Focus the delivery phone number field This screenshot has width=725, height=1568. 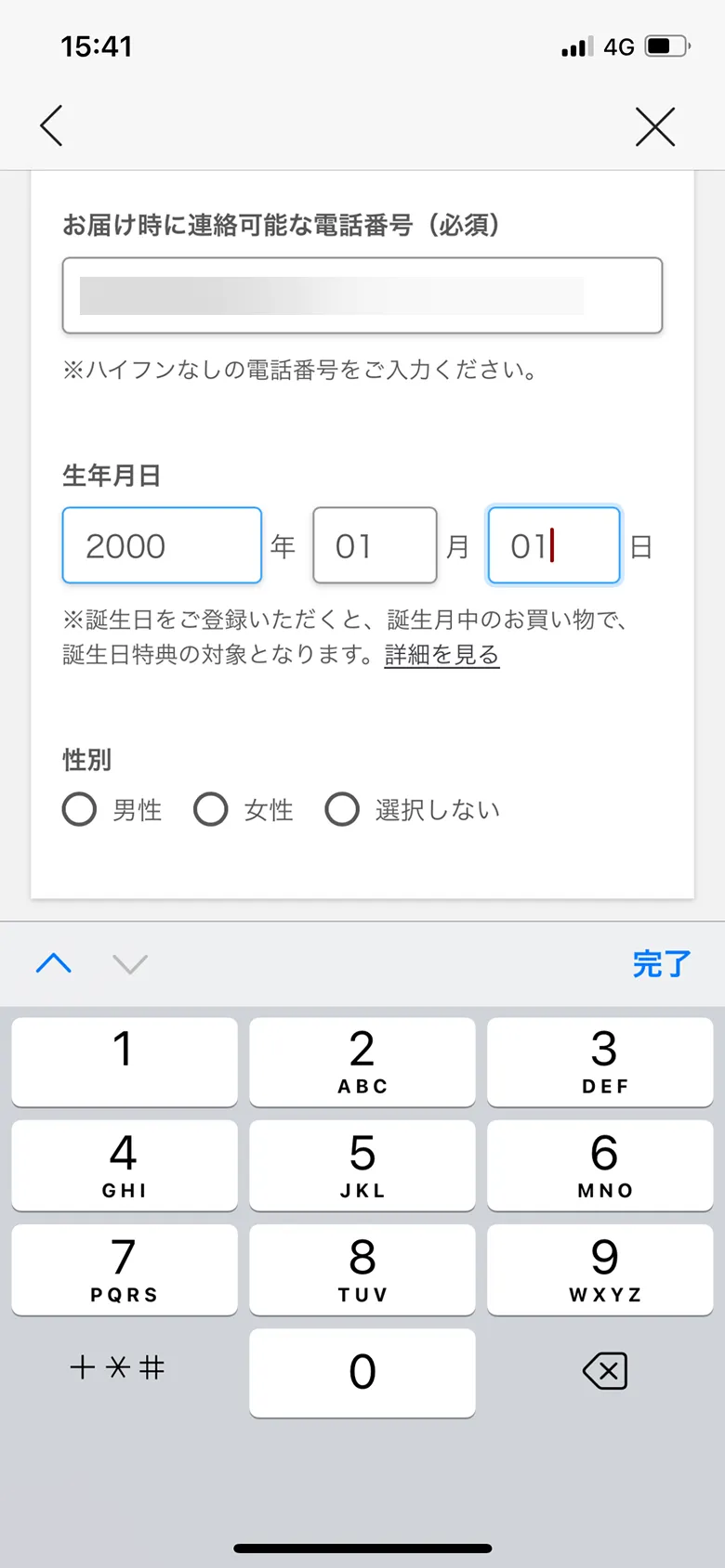(362, 295)
